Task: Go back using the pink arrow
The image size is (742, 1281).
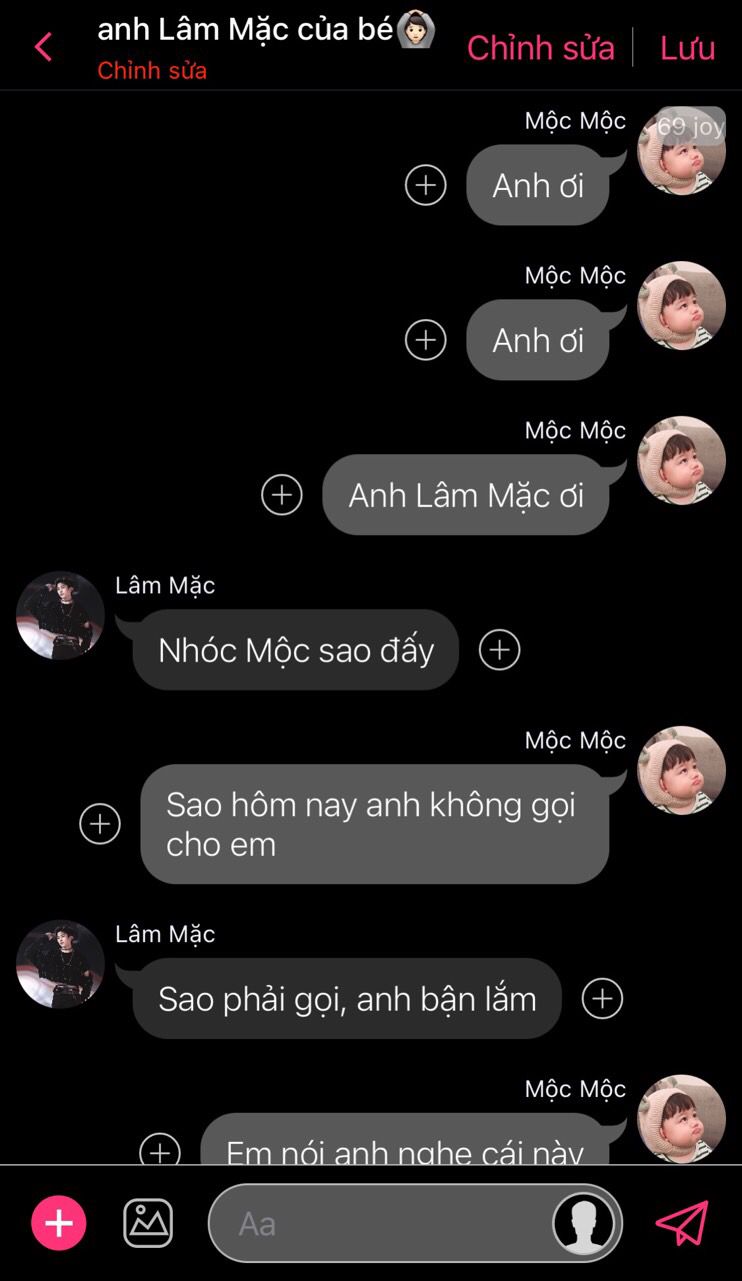Action: (43, 47)
